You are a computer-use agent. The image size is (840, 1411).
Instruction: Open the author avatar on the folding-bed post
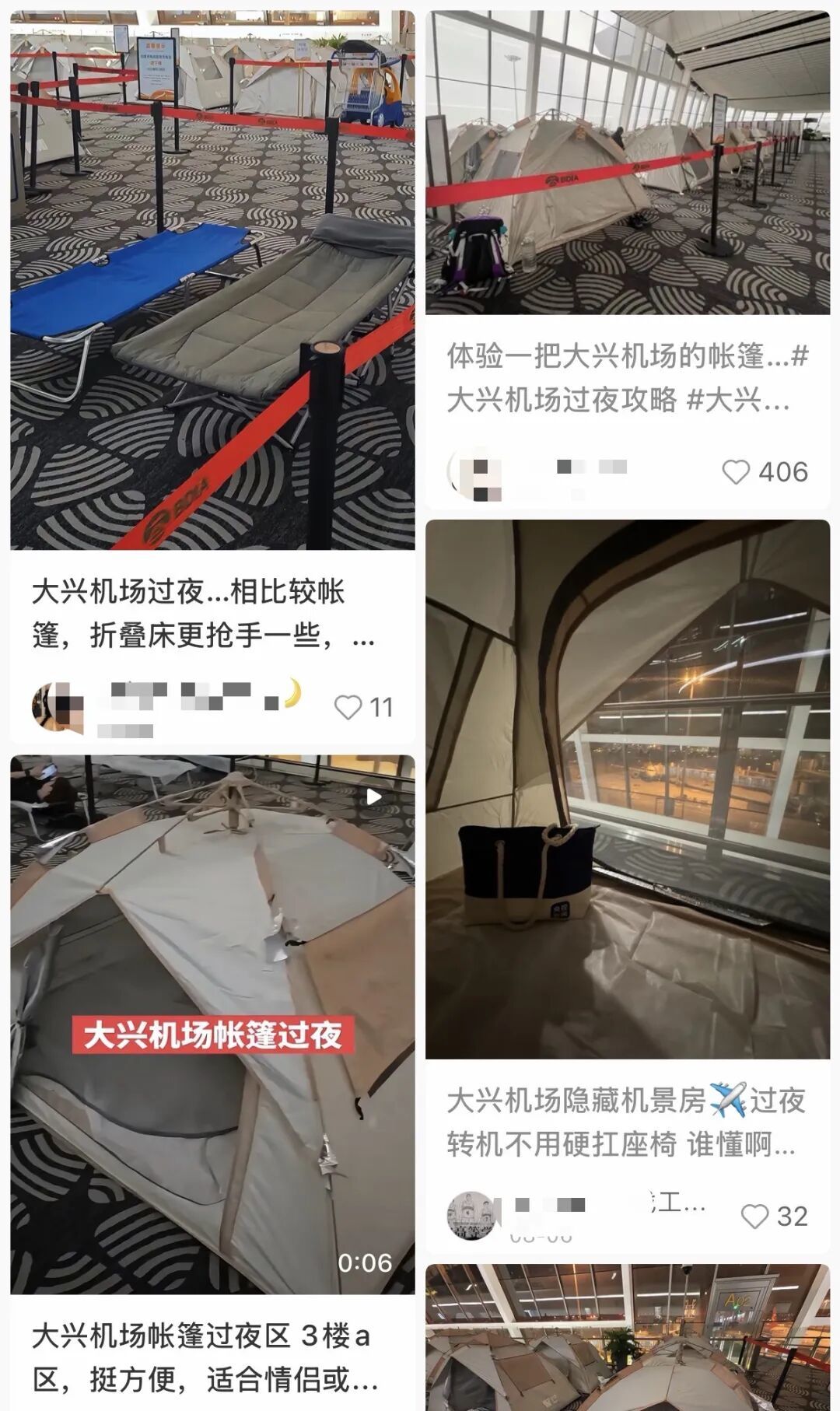tap(58, 707)
